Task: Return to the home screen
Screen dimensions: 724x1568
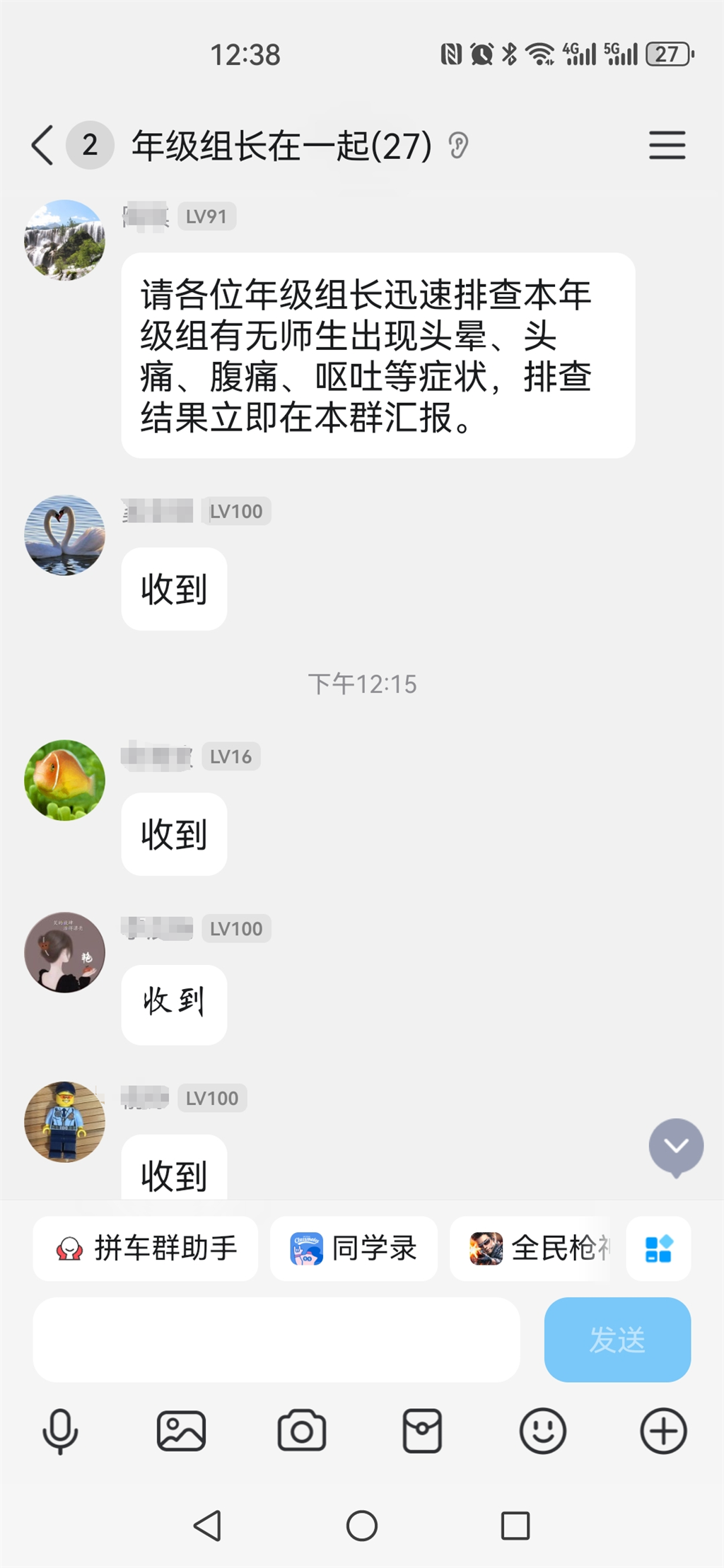Action: click(x=362, y=1526)
